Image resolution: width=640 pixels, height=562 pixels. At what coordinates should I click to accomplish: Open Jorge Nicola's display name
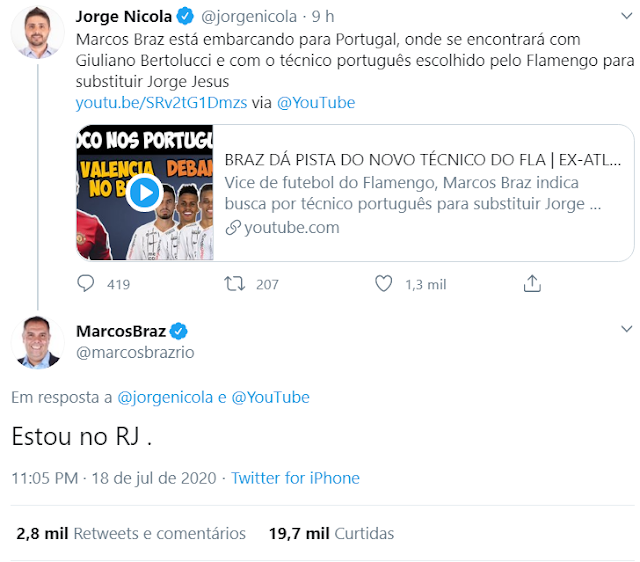click(124, 17)
